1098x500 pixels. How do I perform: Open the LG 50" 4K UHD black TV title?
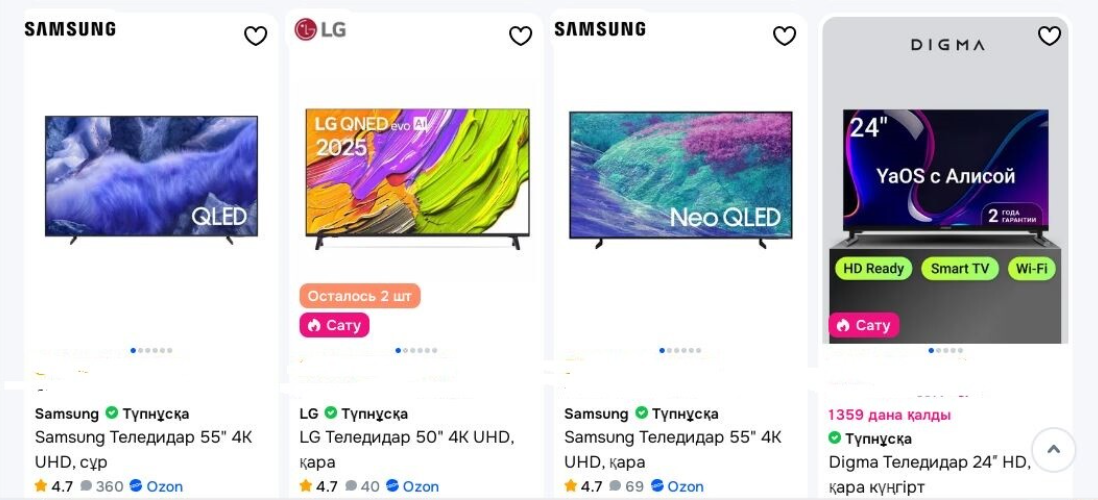click(x=405, y=449)
